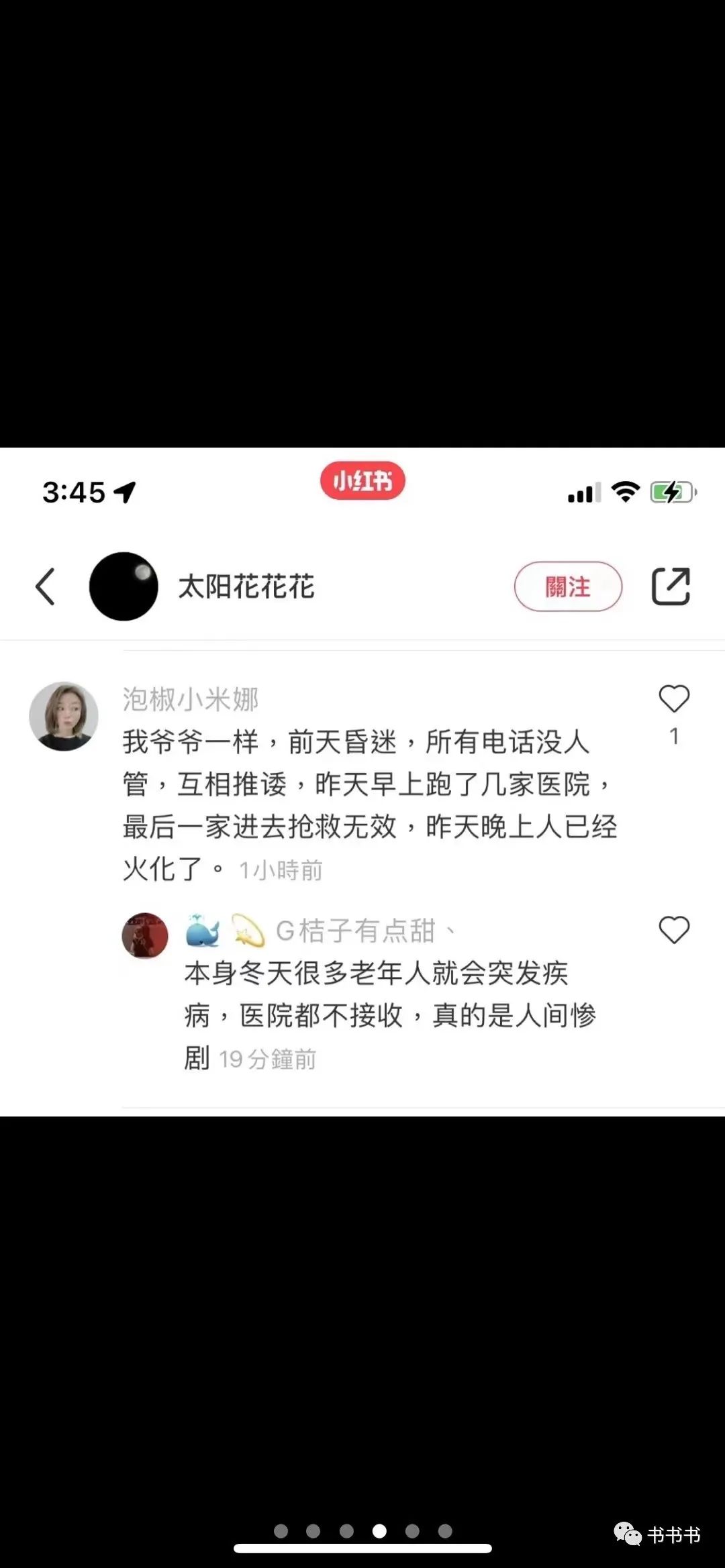The width and height of the screenshot is (725, 1568).
Task: Like 泡椒小米娜's comment
Action: (x=674, y=699)
